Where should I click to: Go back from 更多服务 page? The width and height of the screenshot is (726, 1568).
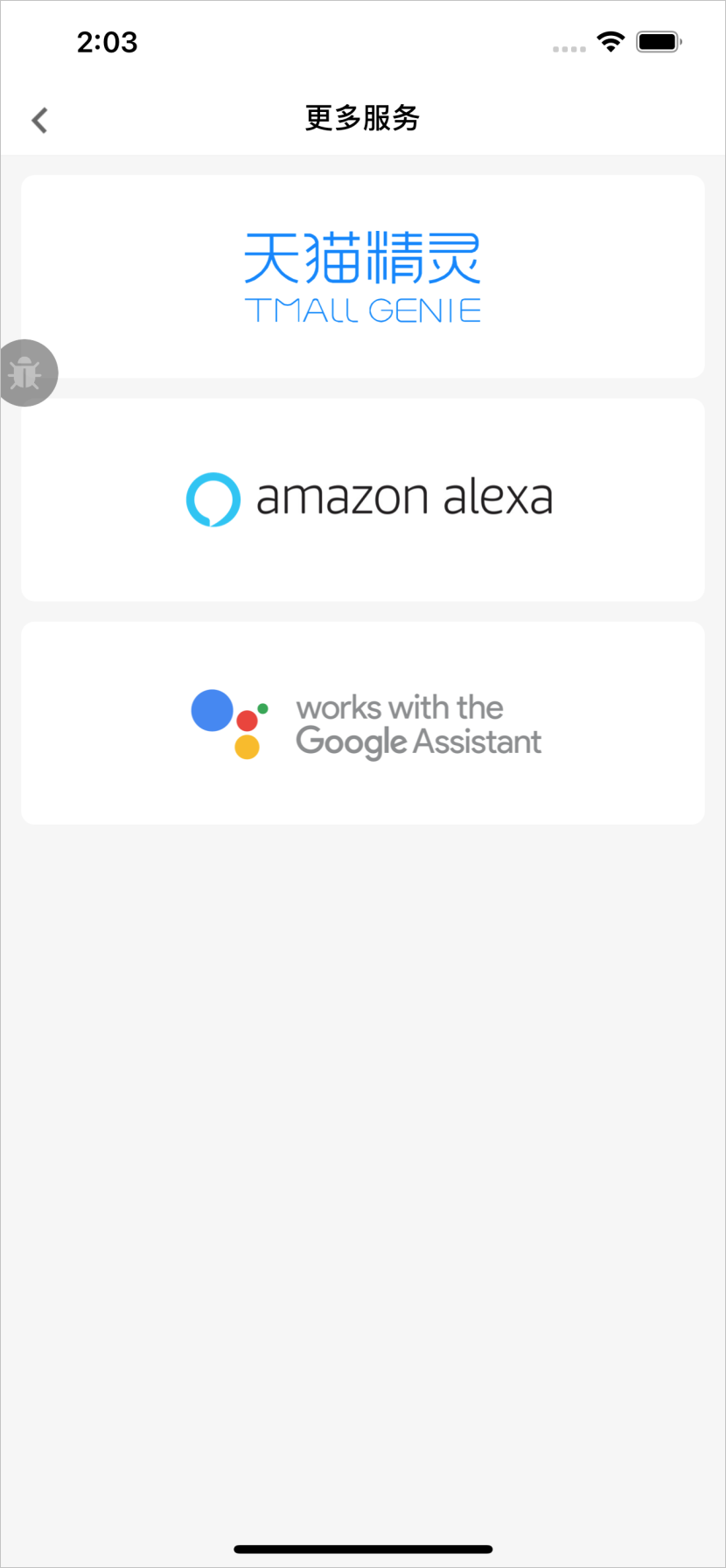point(39,120)
